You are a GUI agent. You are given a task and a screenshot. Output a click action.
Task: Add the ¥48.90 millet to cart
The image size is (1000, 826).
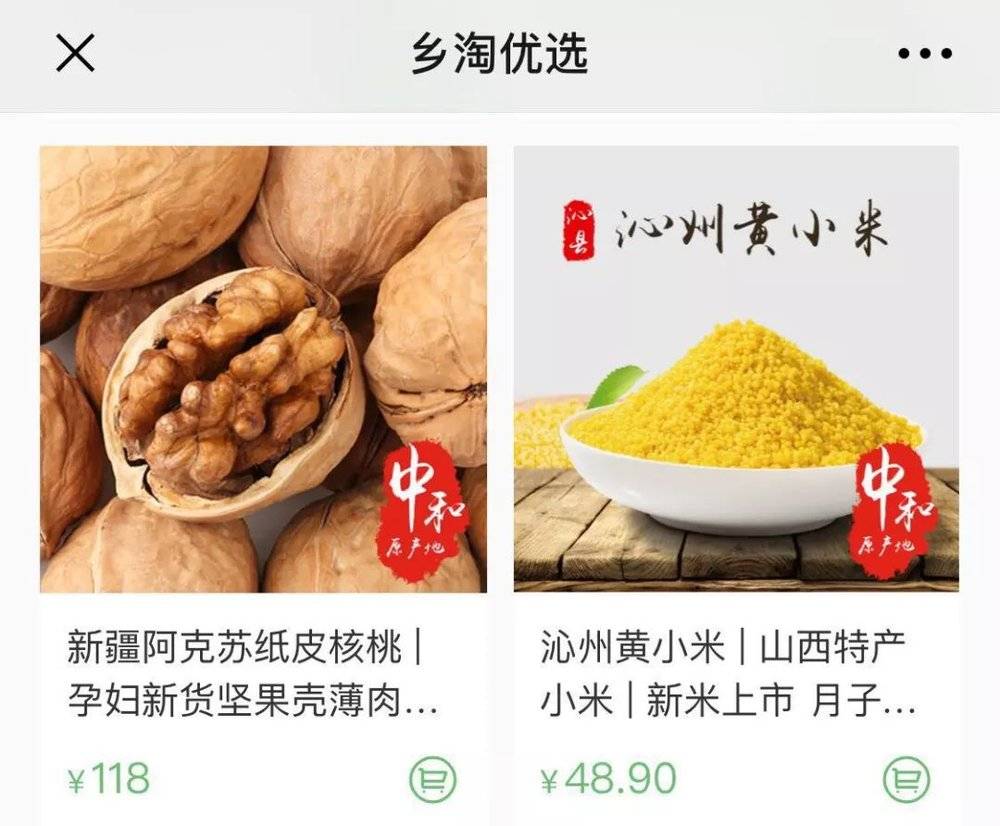point(906,778)
